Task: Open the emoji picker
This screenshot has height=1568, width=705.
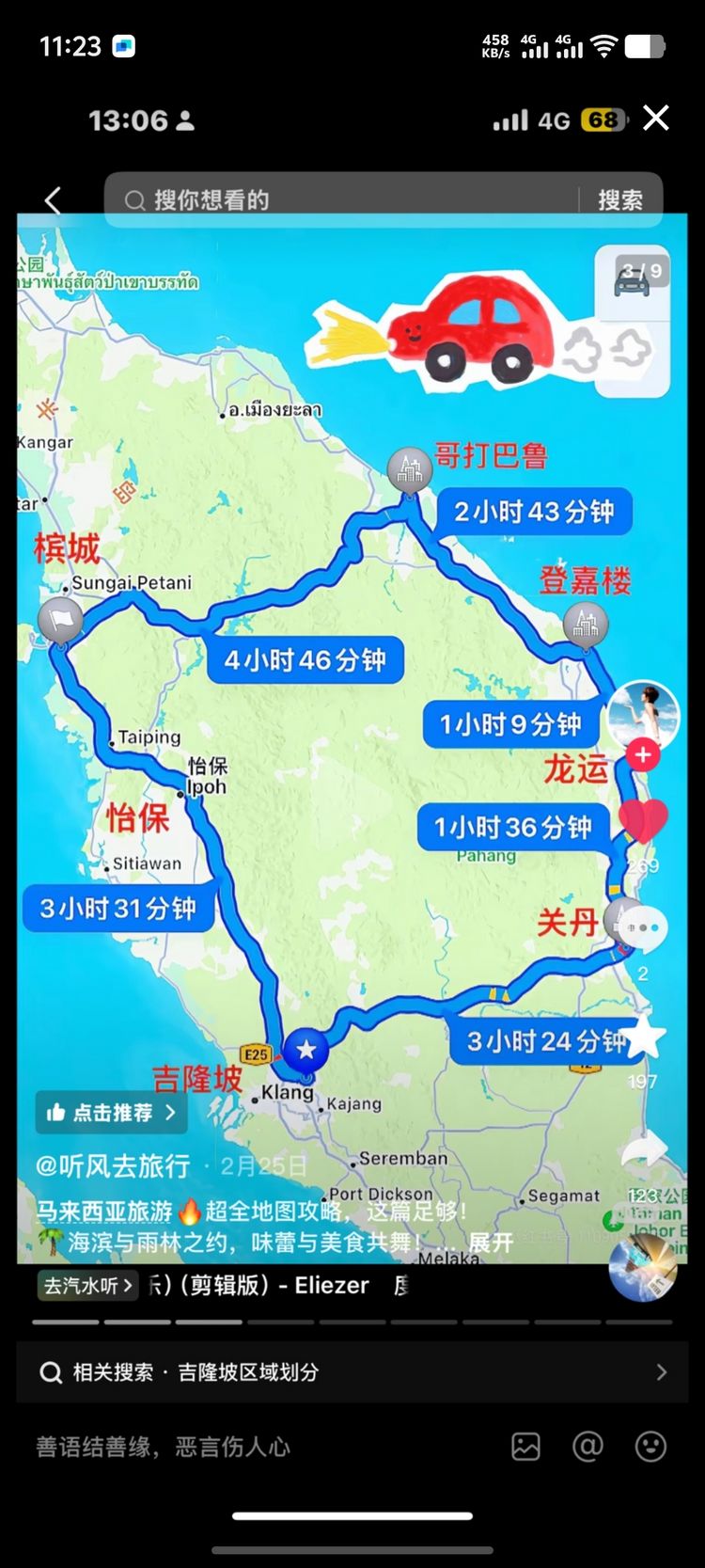Action: click(650, 1447)
